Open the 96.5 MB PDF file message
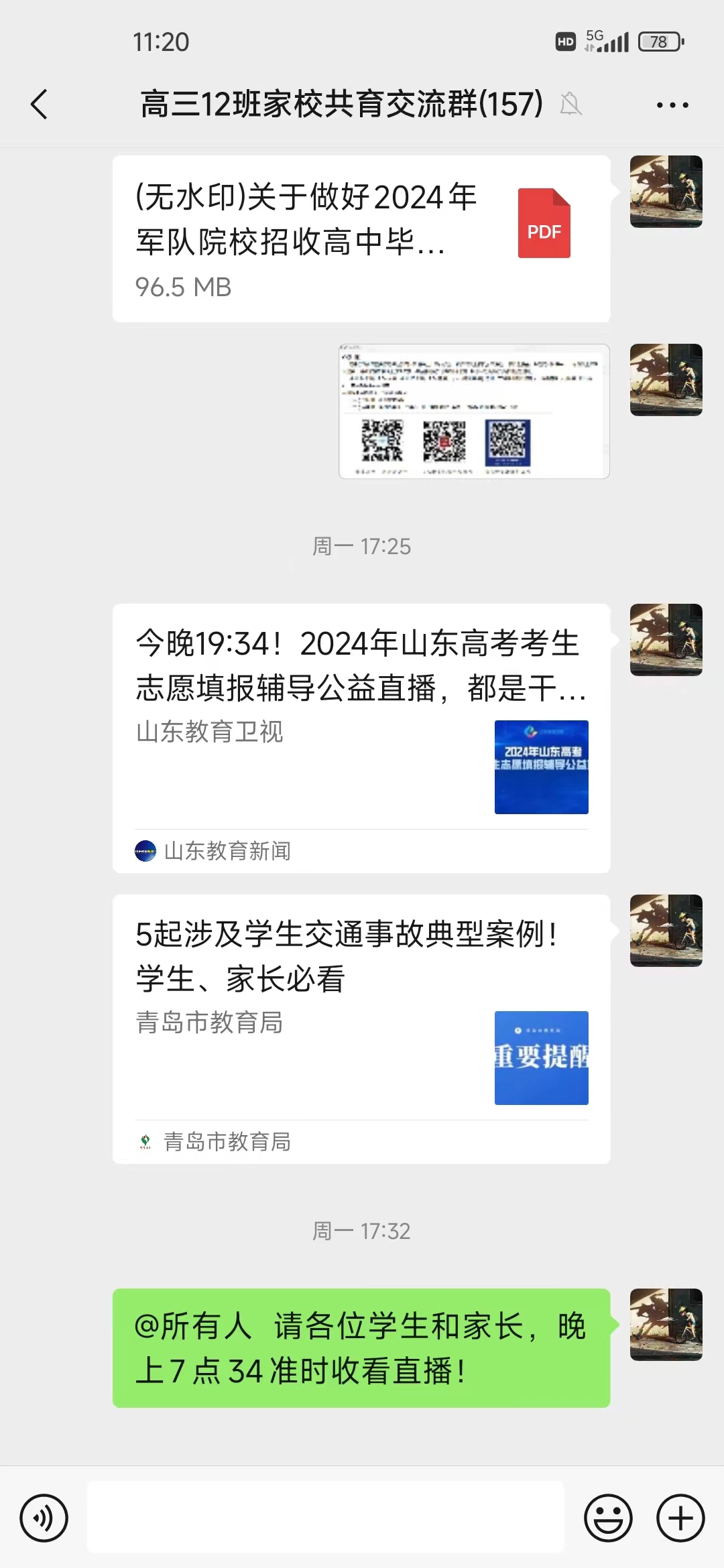 (361, 239)
